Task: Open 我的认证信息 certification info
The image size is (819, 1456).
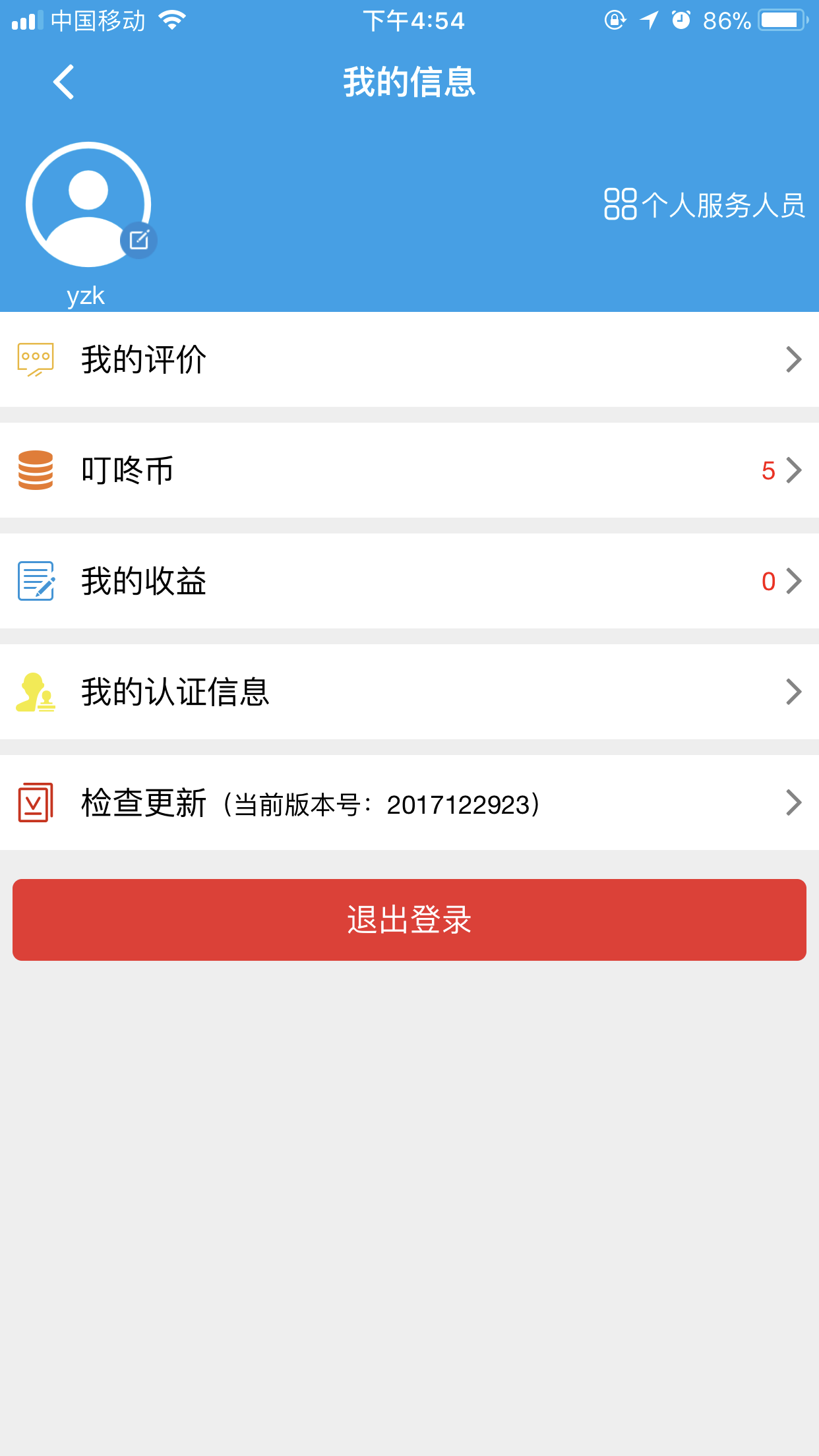Action: coord(409,692)
